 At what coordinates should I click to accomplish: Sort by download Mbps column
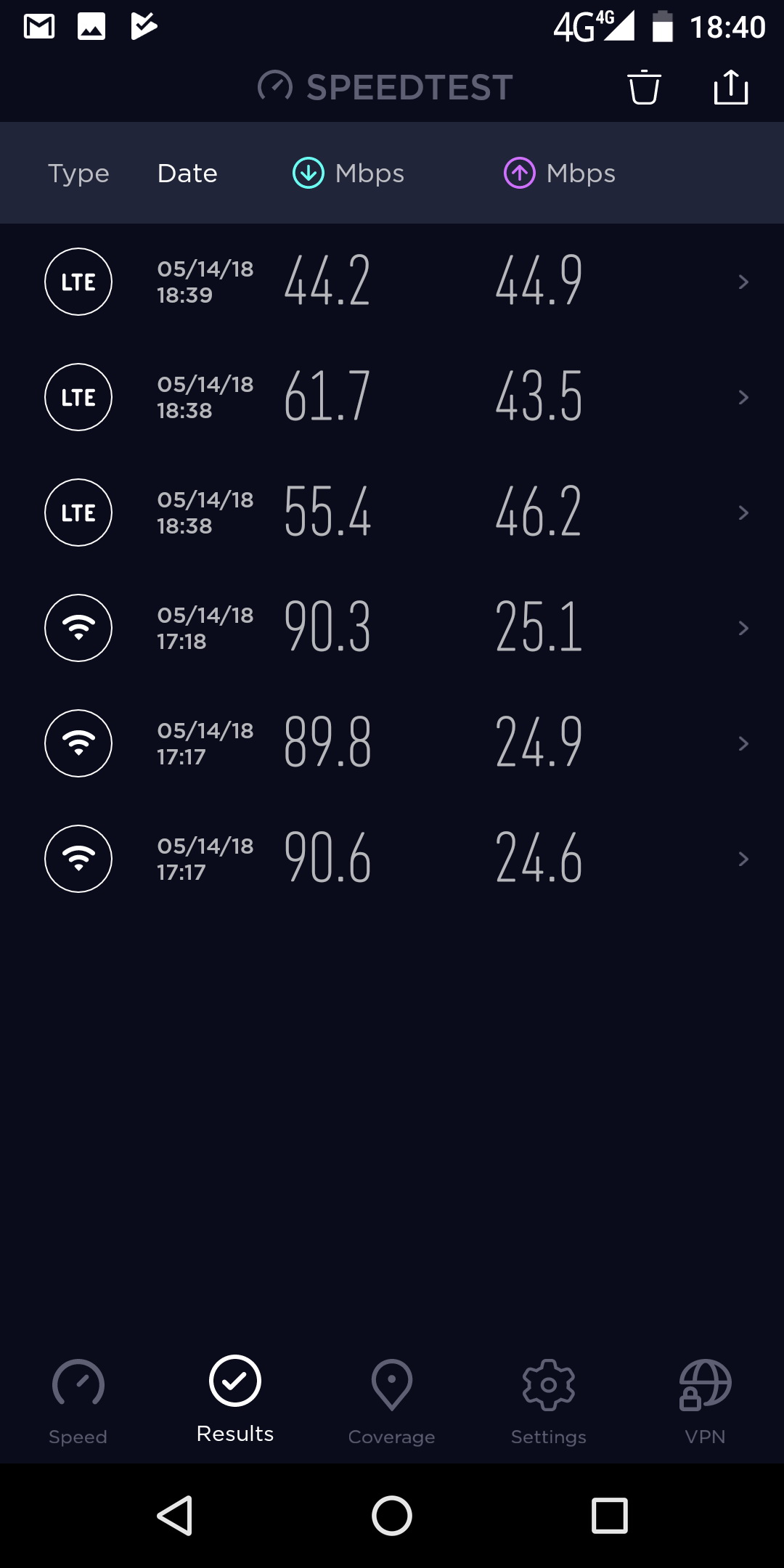pyautogui.click(x=348, y=173)
